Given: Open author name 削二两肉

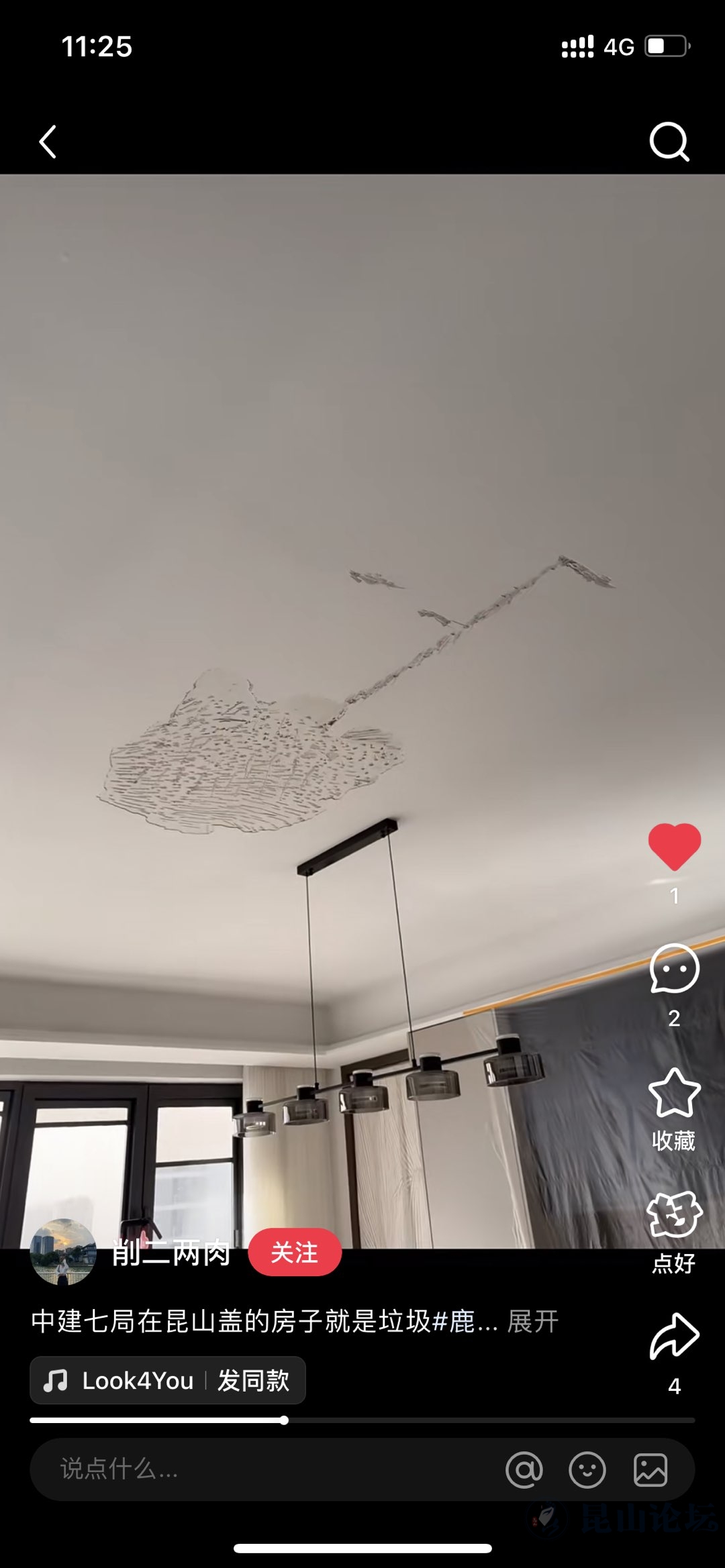Looking at the screenshot, I should pos(171,1253).
